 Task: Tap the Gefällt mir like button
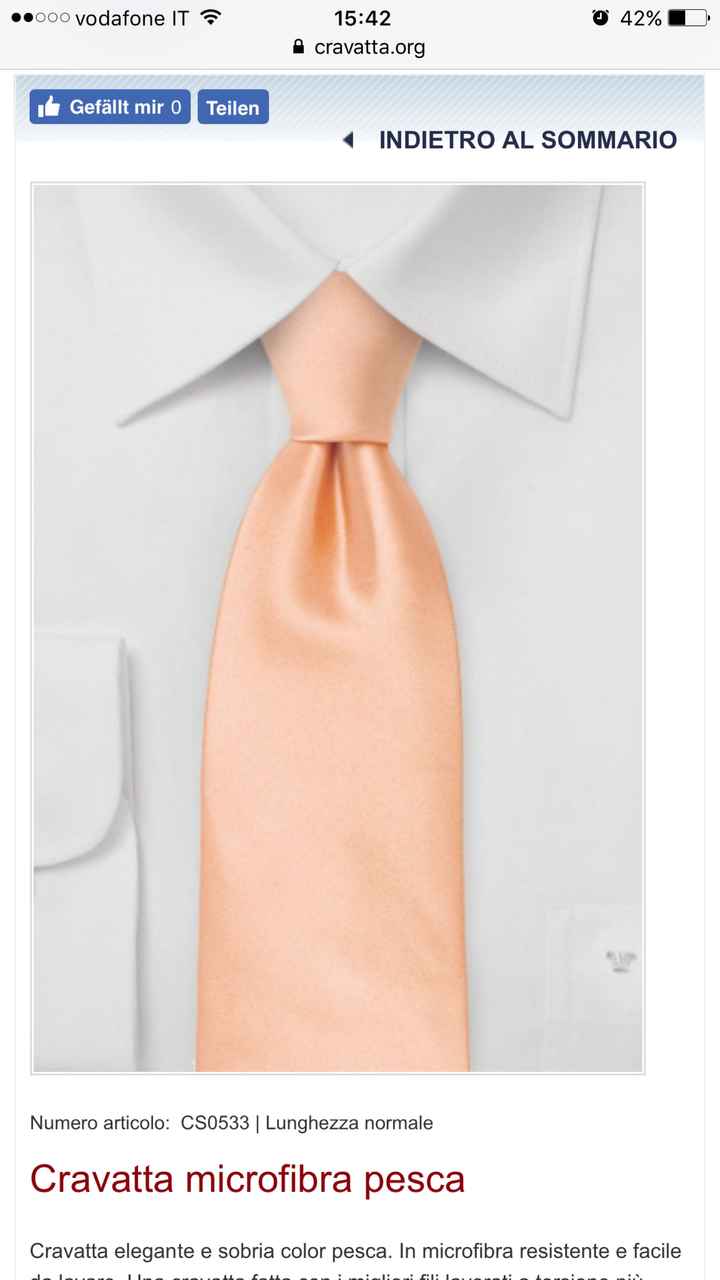109,107
